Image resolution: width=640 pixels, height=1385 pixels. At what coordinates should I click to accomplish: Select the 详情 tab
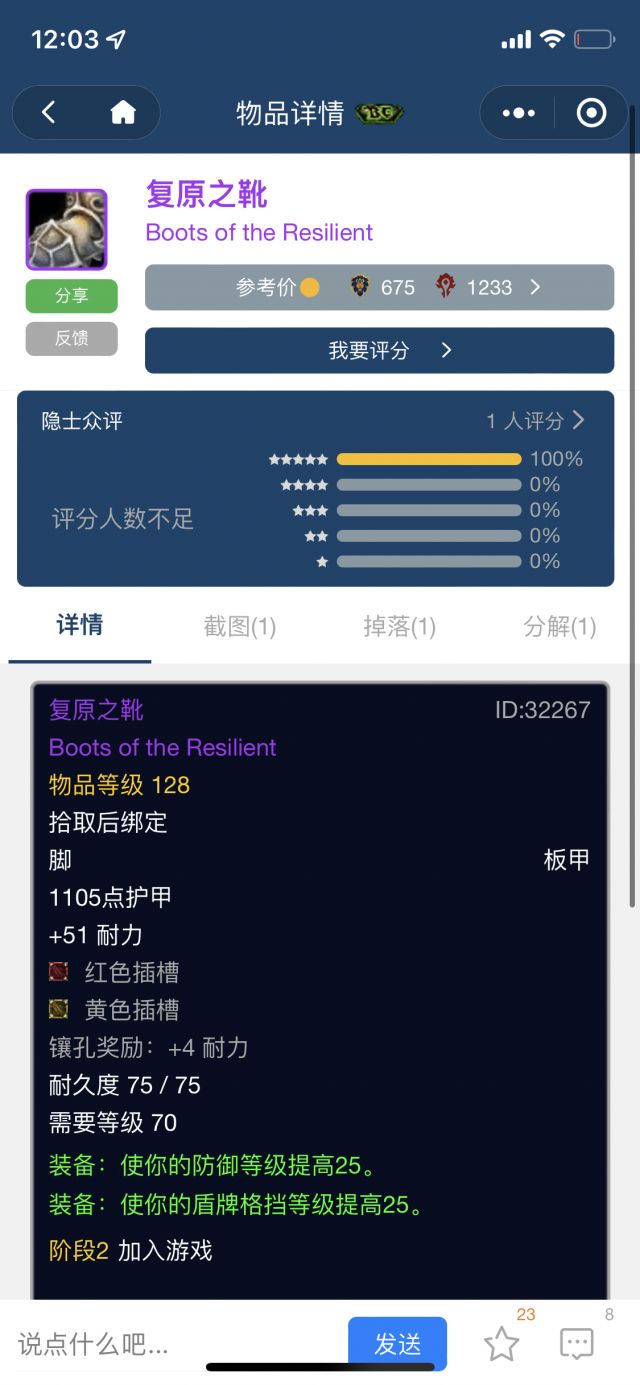80,626
